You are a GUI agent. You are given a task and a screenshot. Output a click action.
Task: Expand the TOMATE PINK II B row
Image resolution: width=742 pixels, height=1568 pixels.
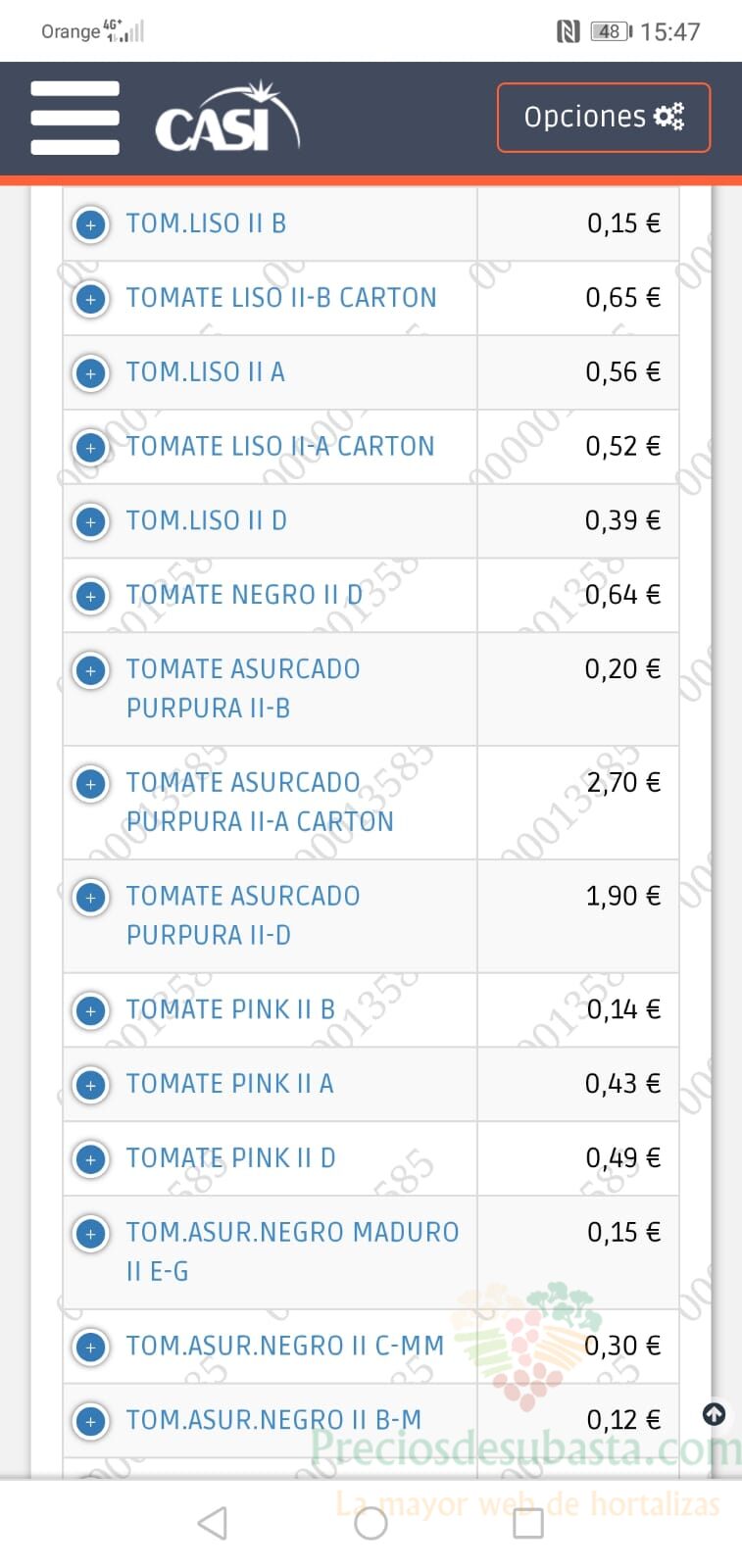click(91, 1011)
